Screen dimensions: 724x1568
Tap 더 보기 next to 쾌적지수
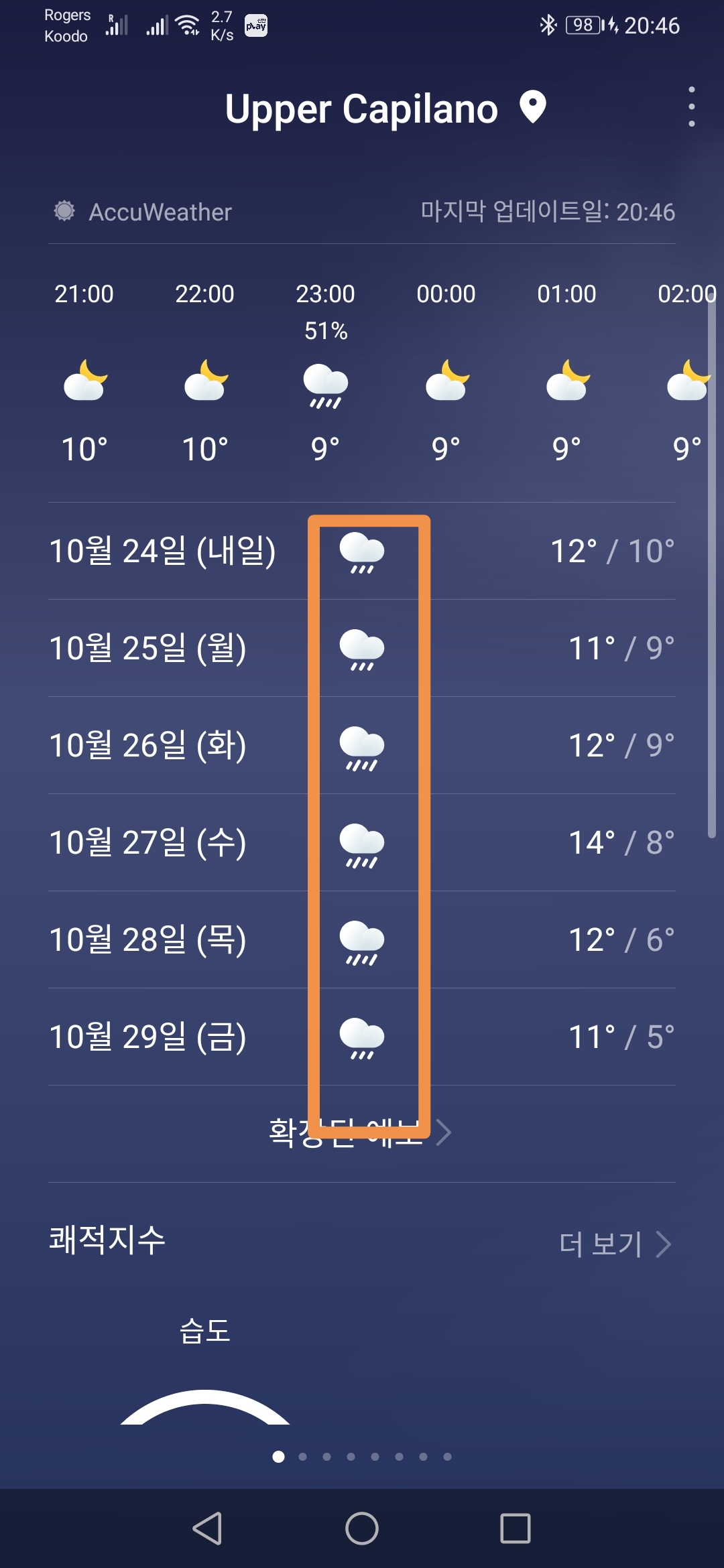(x=615, y=1244)
